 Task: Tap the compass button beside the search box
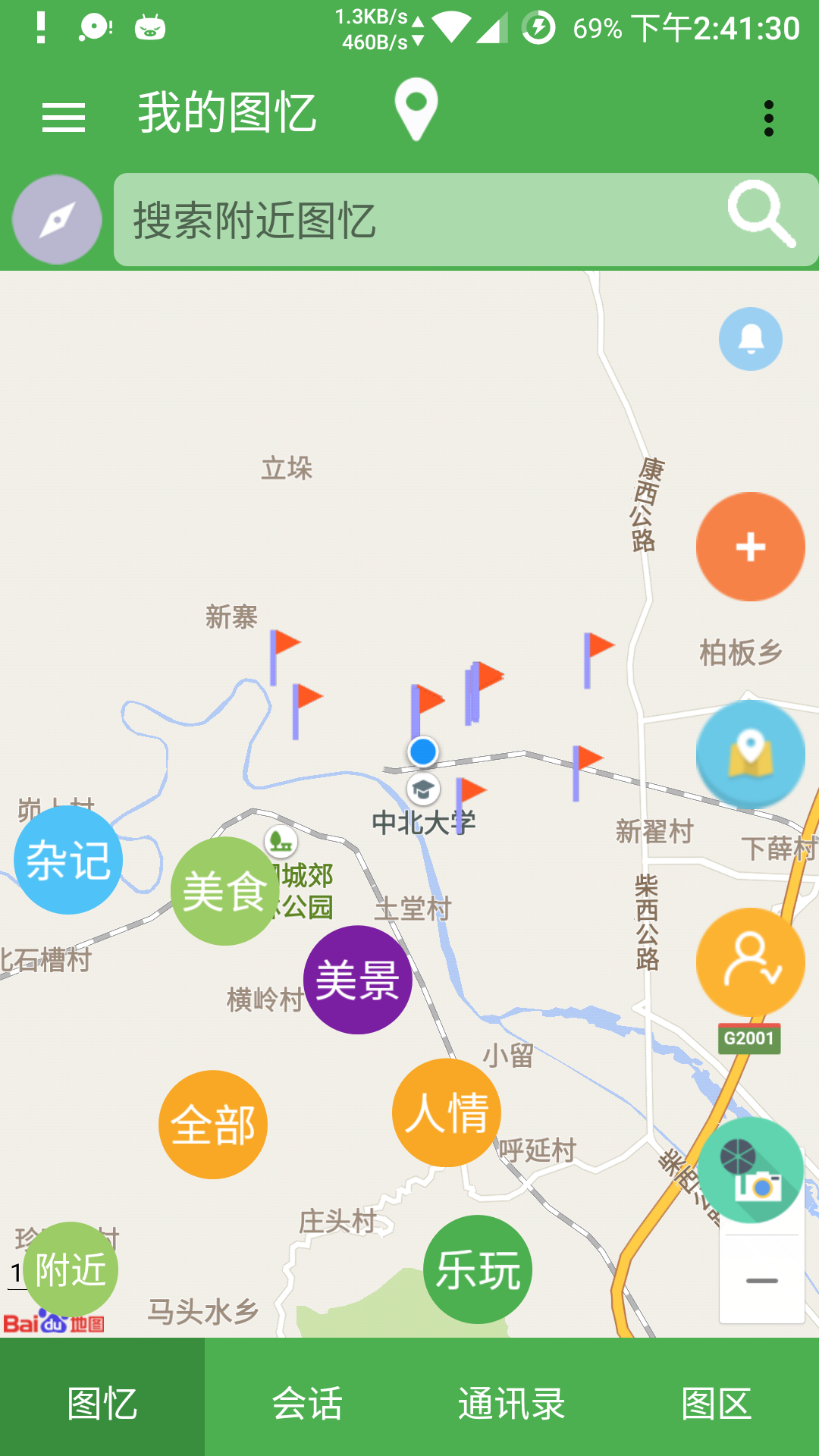(57, 220)
